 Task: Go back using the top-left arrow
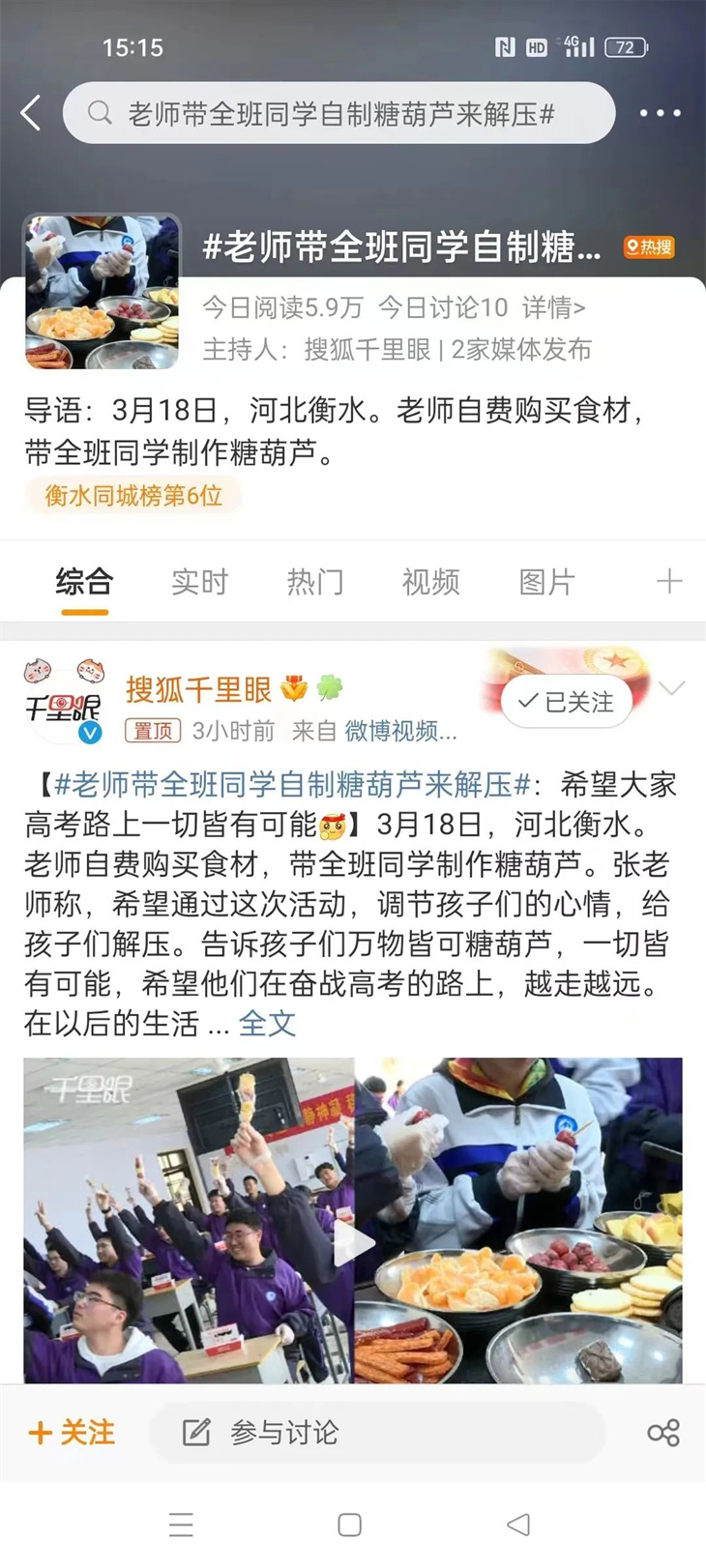click(31, 113)
